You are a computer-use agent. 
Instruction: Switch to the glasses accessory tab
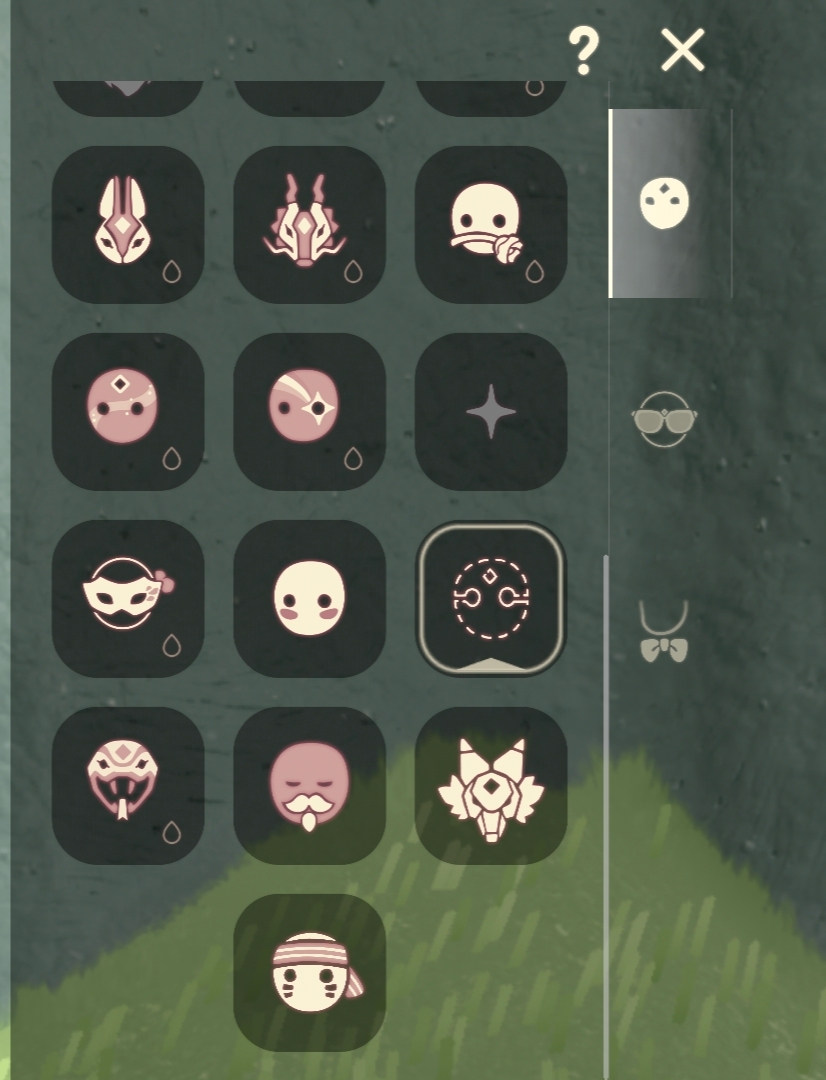click(664, 419)
